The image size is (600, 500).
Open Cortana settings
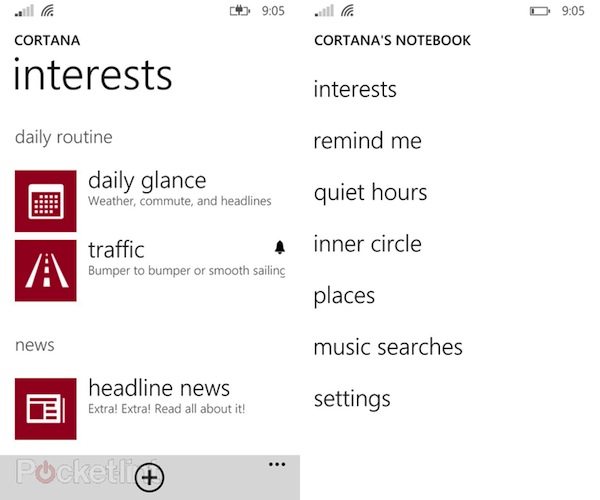(352, 399)
